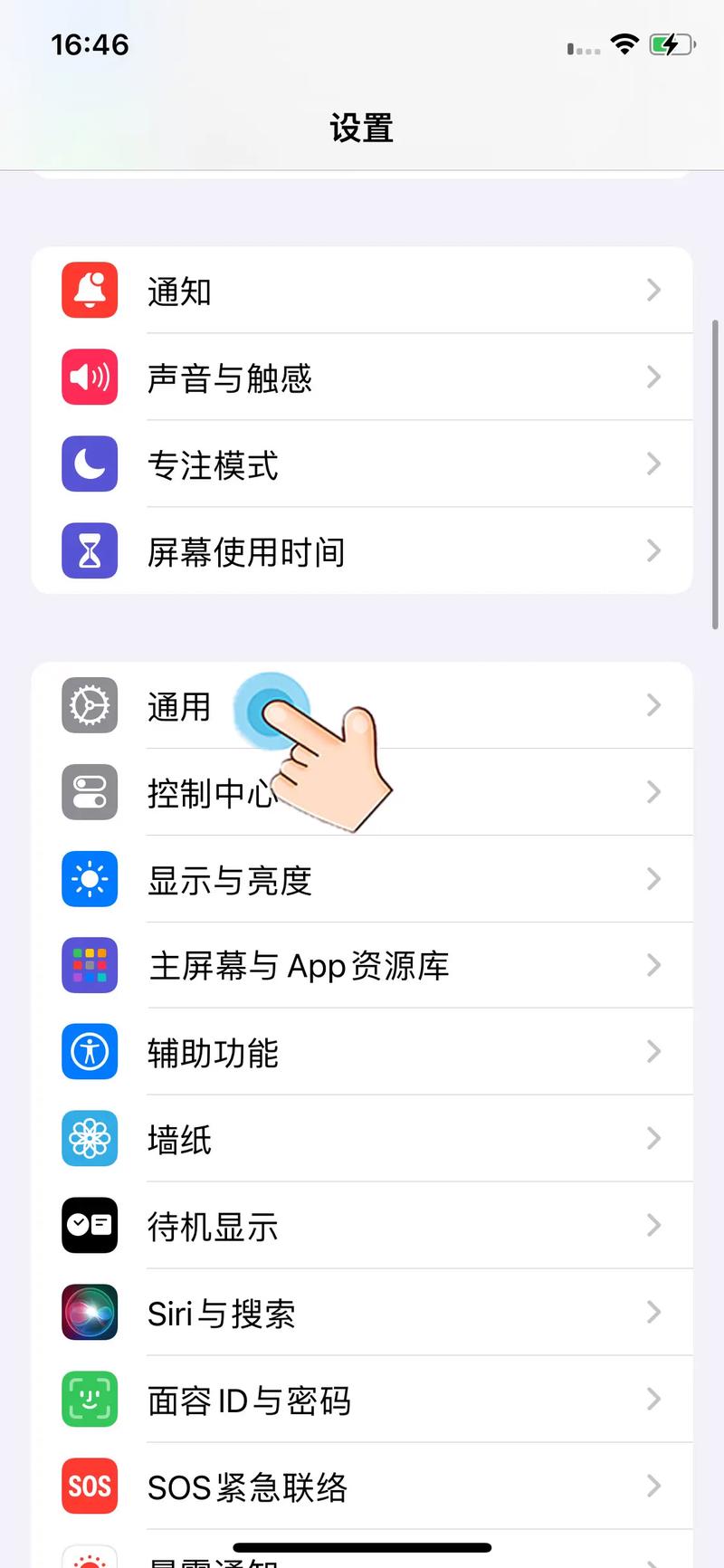This screenshot has width=724, height=1568.
Task: Tap the purple Focus mode moon icon
Action: [x=89, y=464]
